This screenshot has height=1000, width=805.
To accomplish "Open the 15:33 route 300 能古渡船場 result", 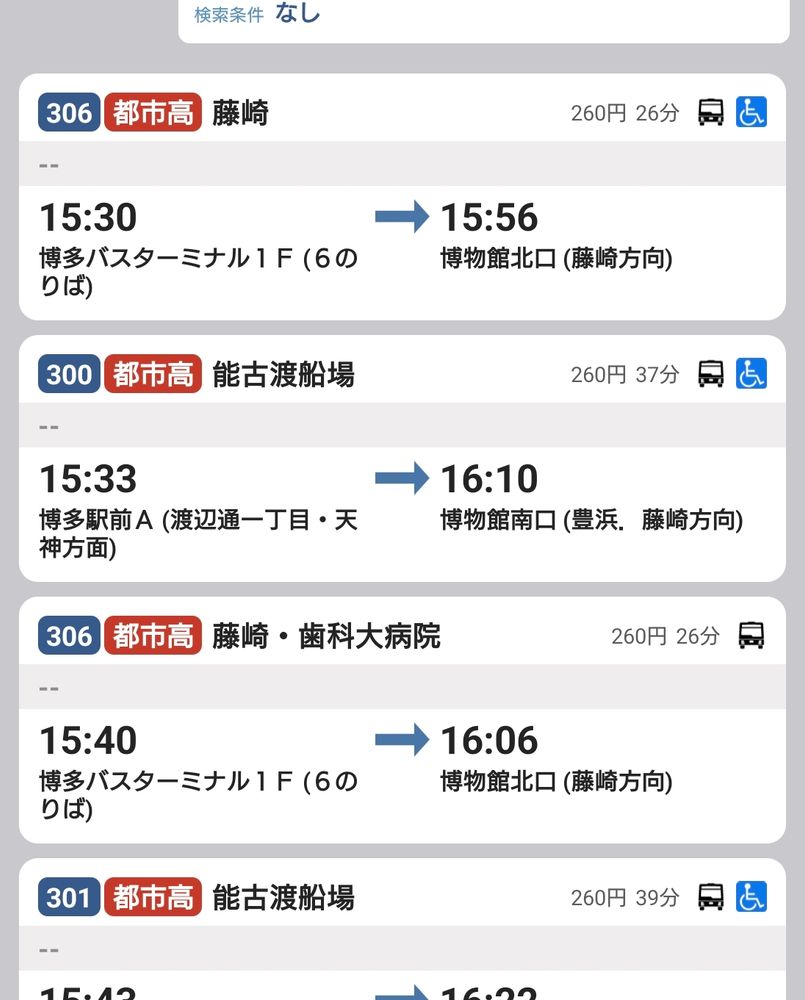I will click(x=402, y=458).
